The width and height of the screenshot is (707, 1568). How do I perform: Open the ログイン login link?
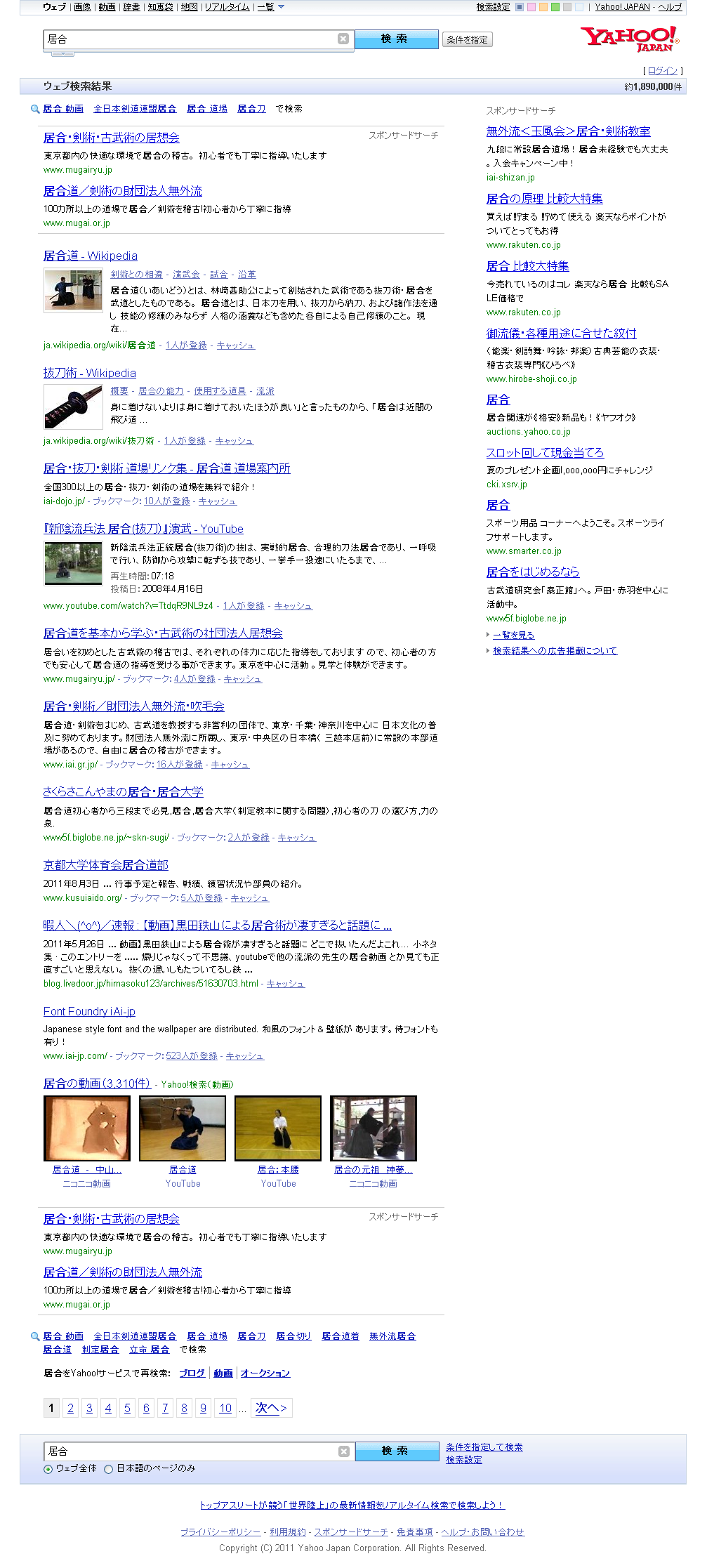(662, 71)
